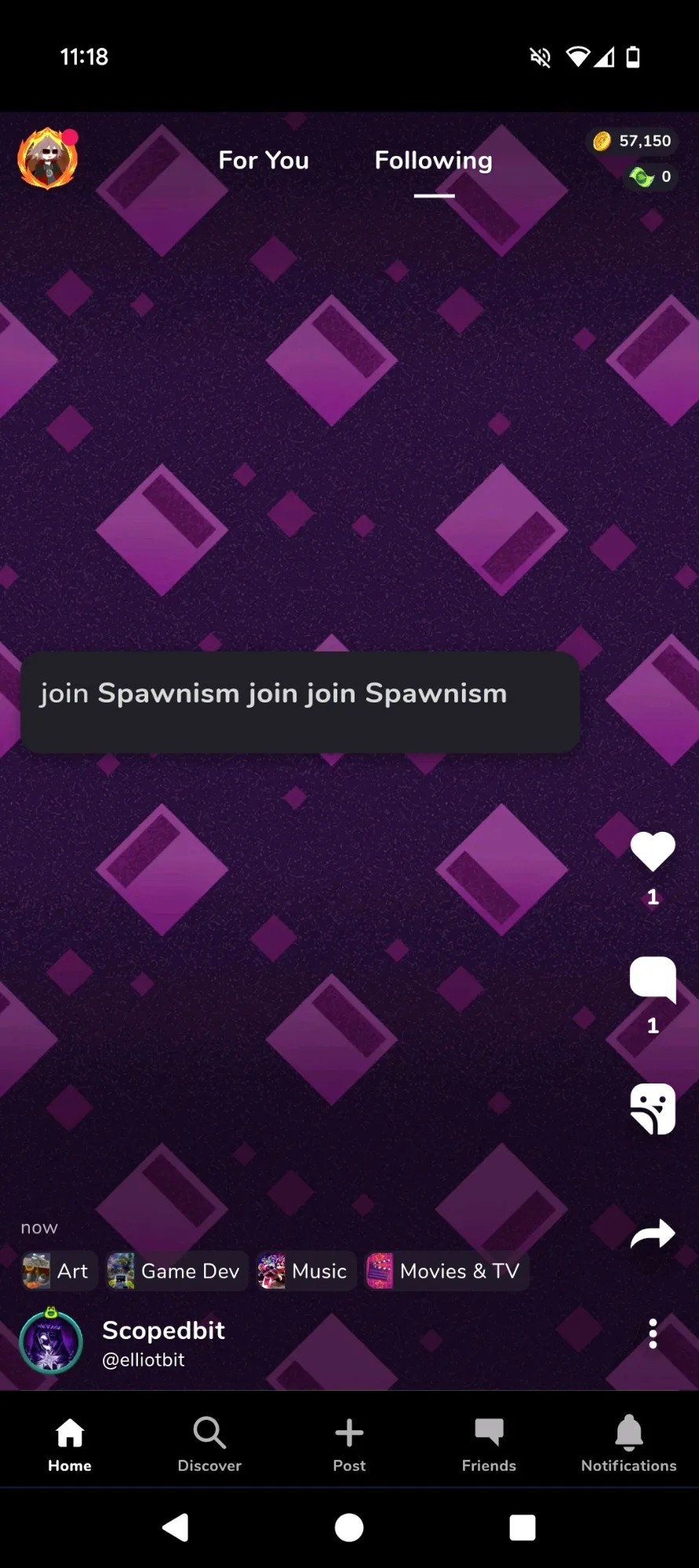Open the Notifications tab
Viewport: 699px width, 1568px height.
coord(628,1444)
